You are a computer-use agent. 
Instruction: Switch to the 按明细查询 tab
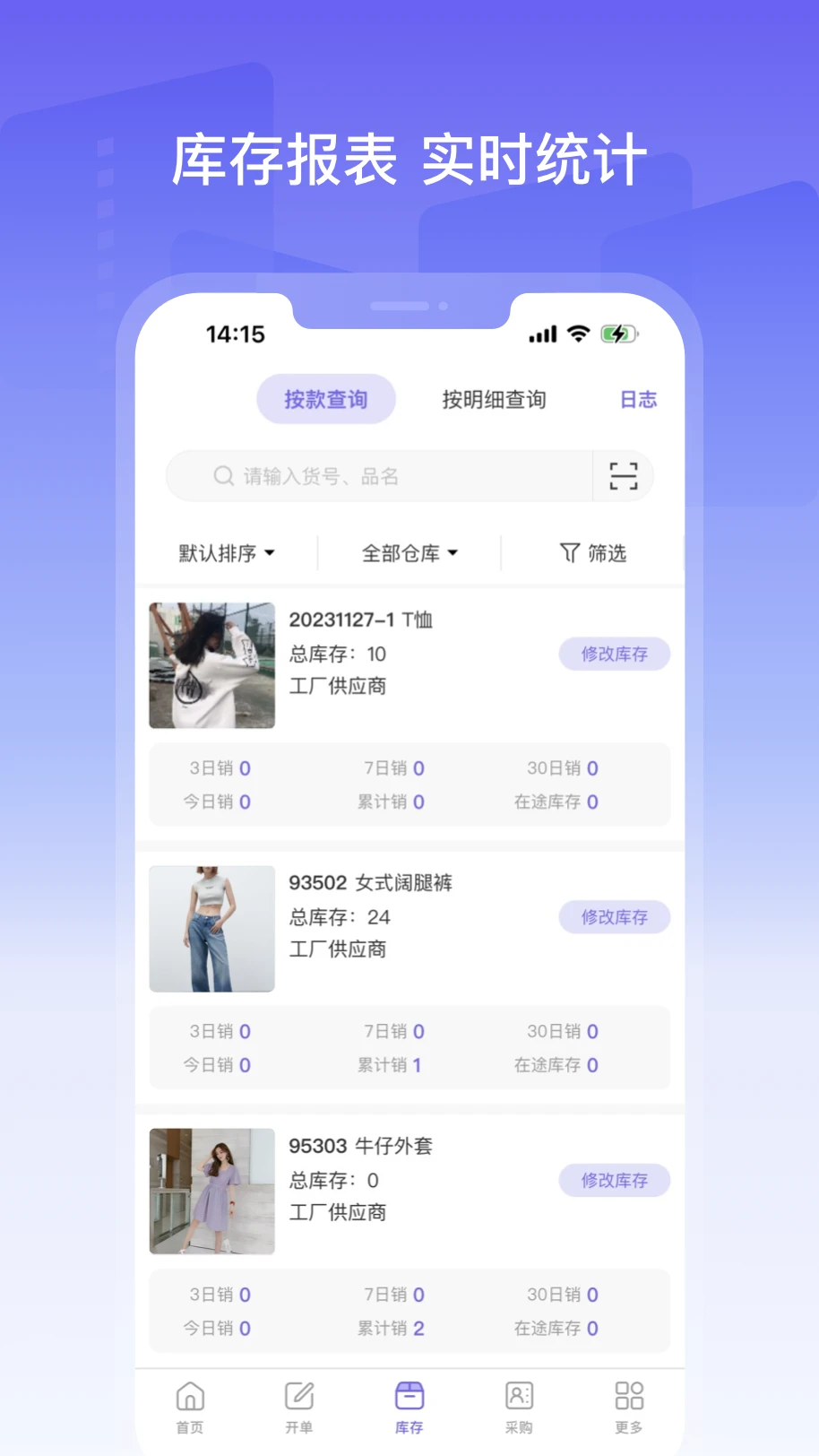point(492,399)
